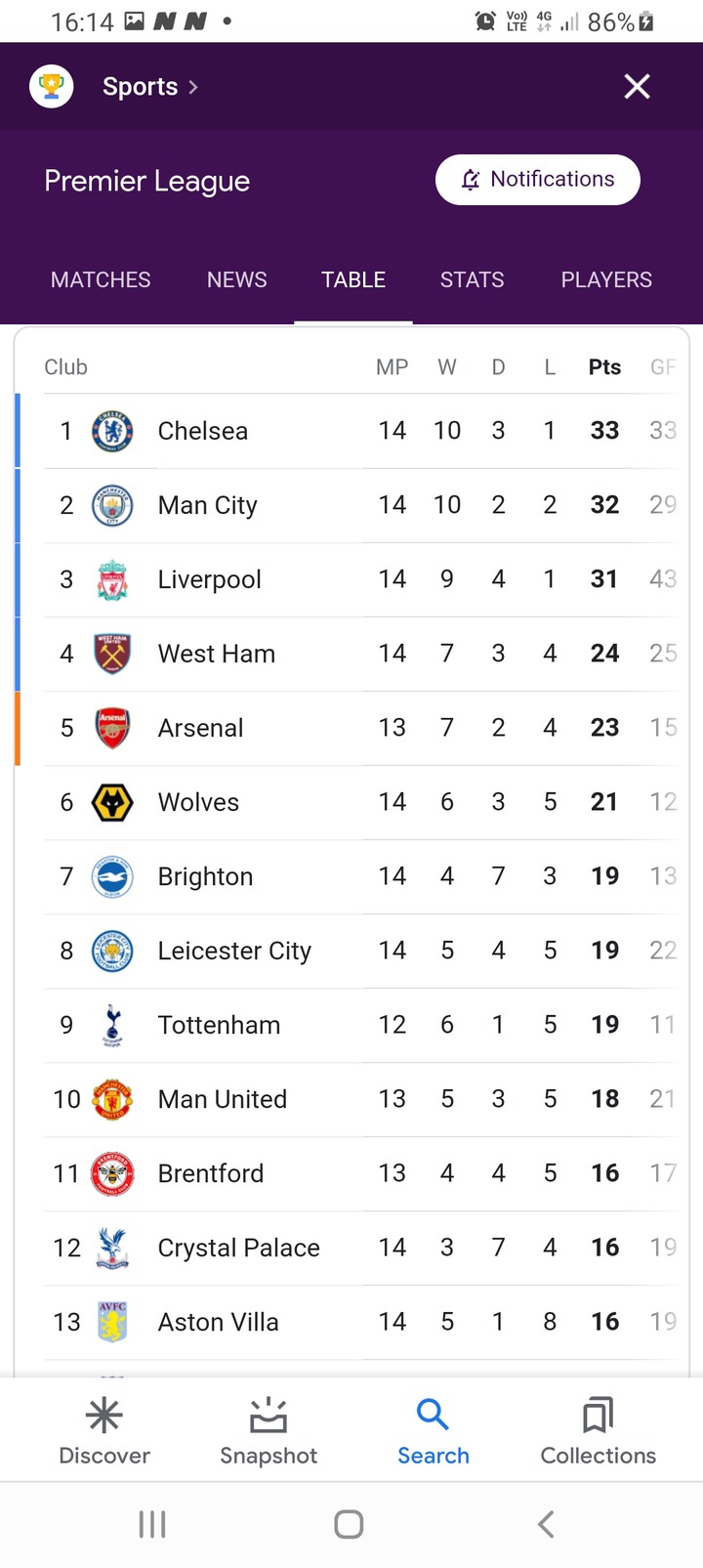Image resolution: width=703 pixels, height=1568 pixels.
Task: Go to the Discover tab
Action: click(x=104, y=1430)
